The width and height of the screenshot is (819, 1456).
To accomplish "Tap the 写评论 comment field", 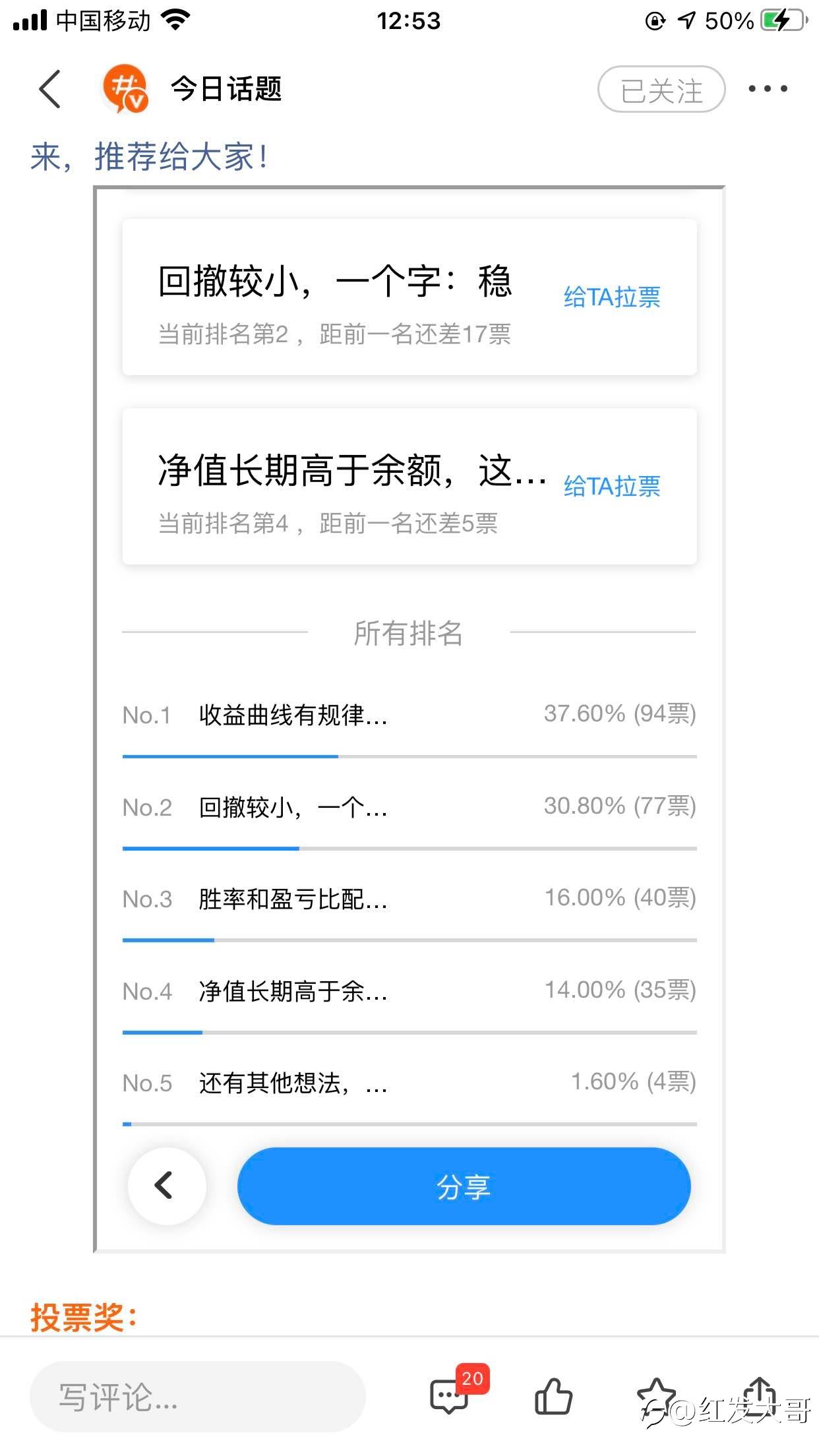I will pos(197,1397).
